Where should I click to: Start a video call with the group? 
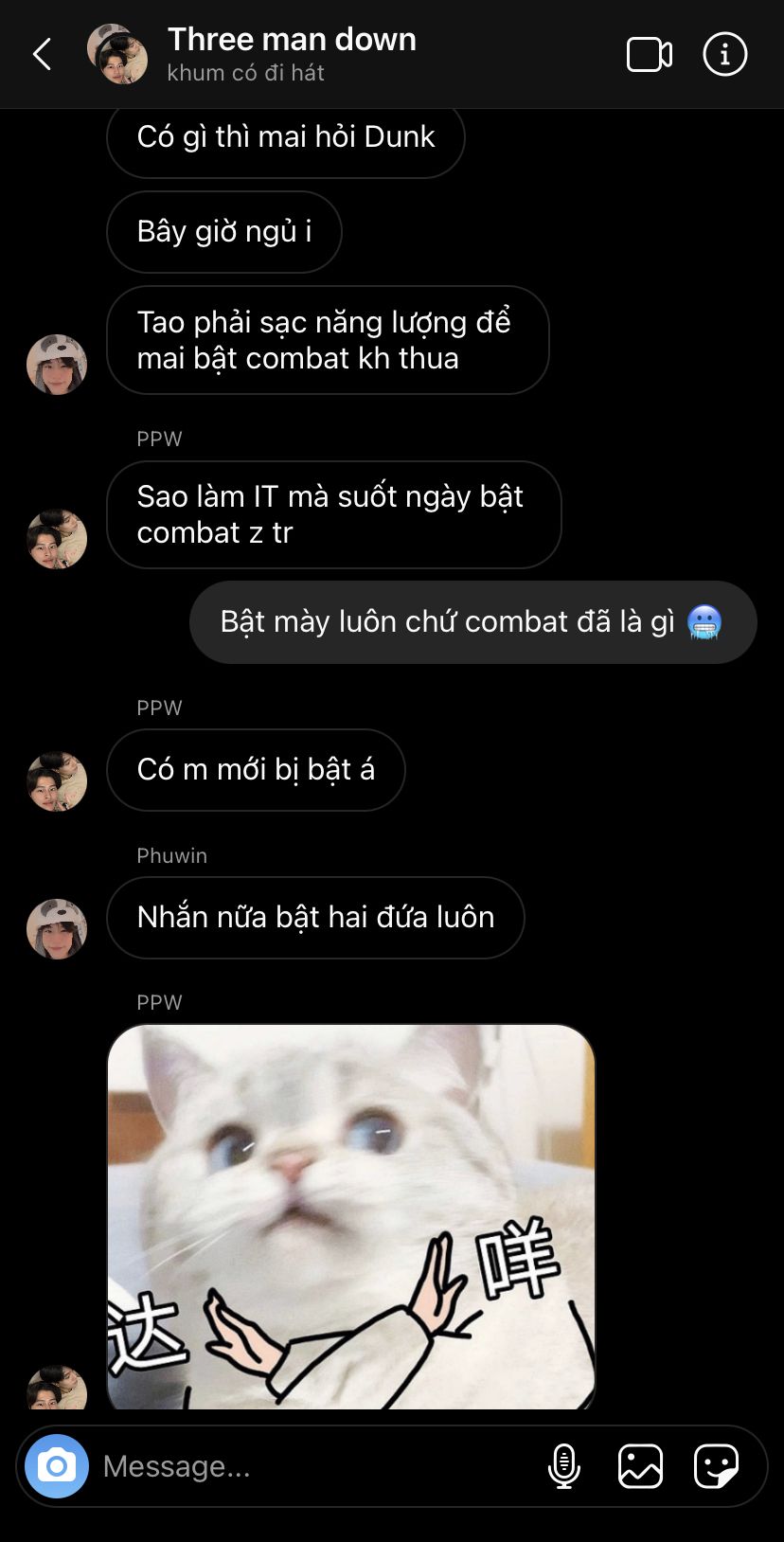coord(650,54)
